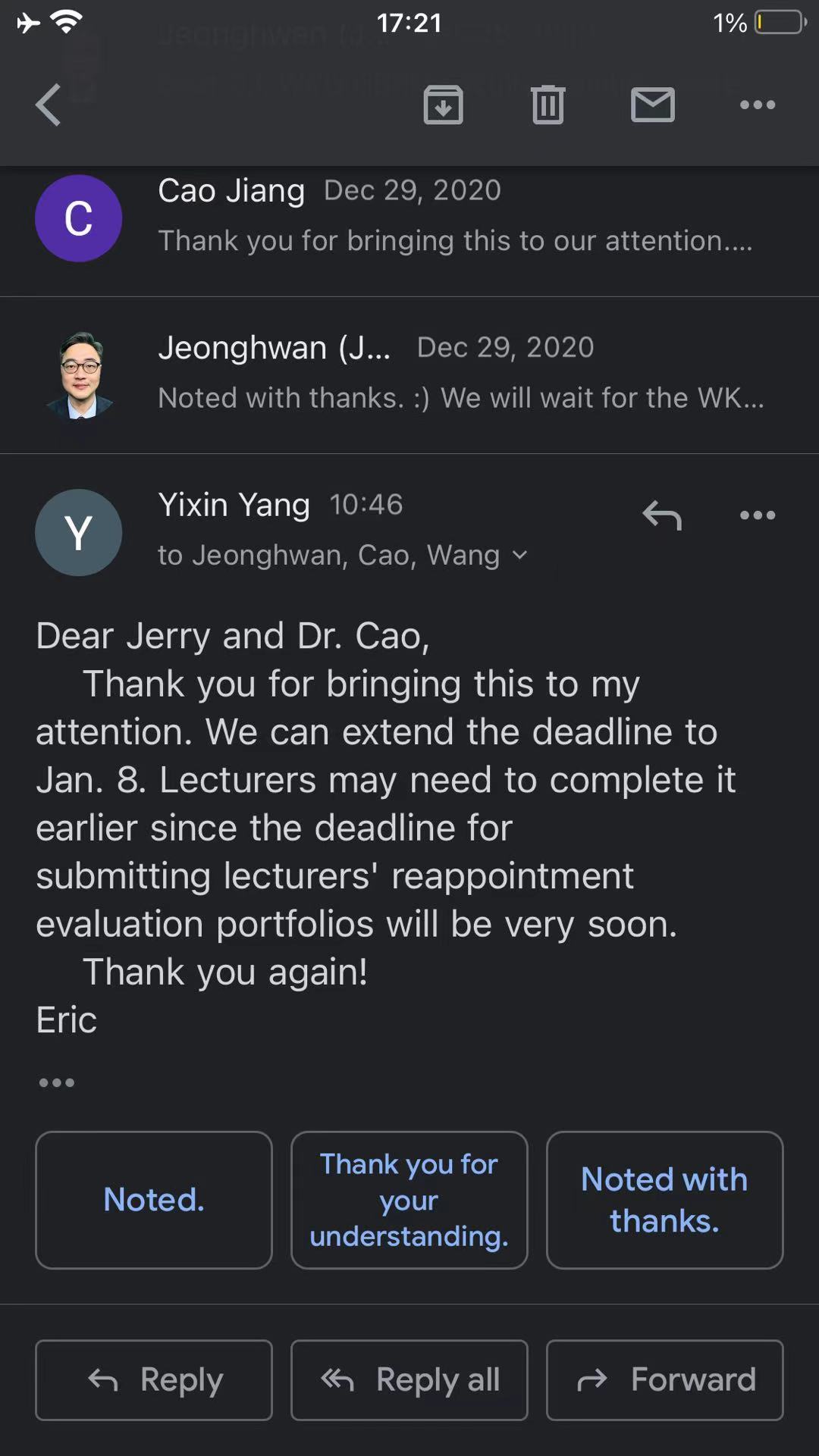The height and width of the screenshot is (1456, 819).
Task: View Yixin Yang's sender avatar
Action: pos(78,532)
